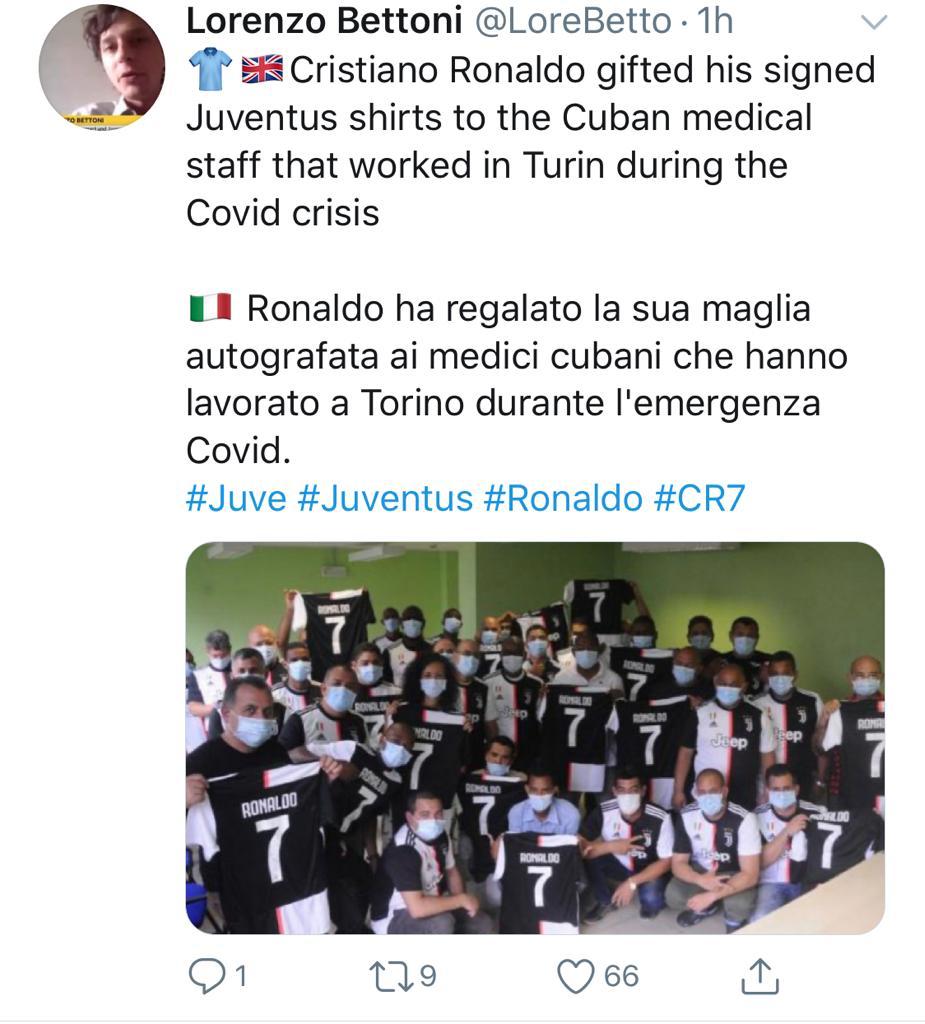Open the Lorenzo Bettoni account name
925x1024 pixels.
tap(322, 20)
